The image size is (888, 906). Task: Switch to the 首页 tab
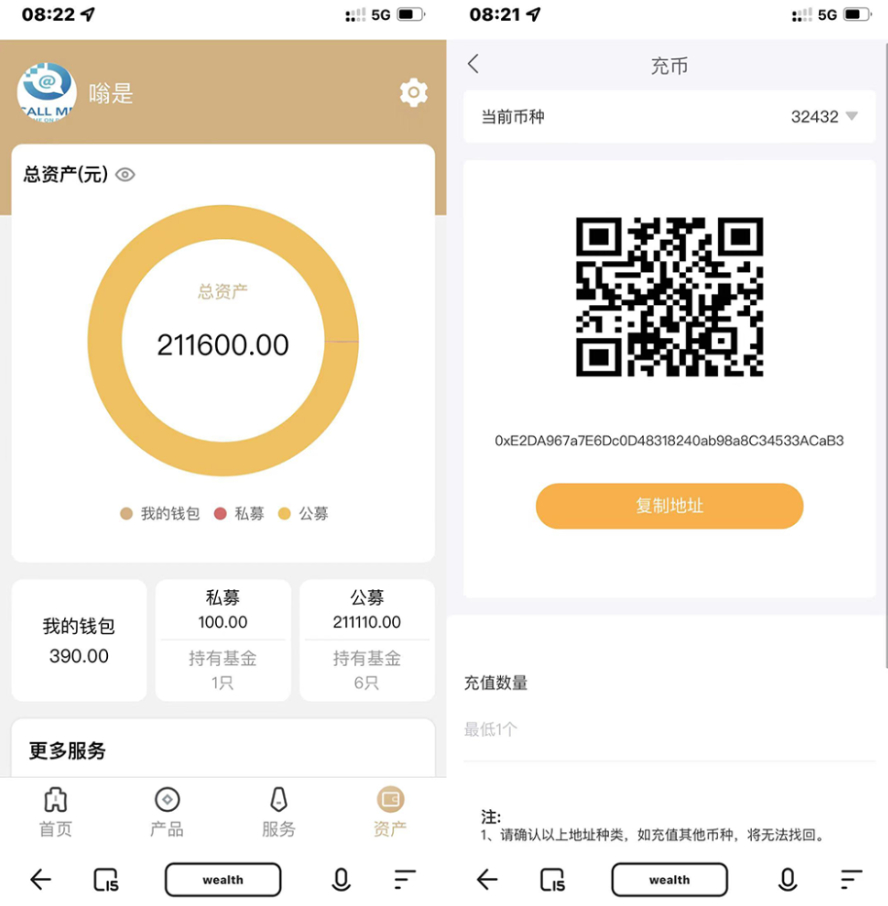pyautogui.click(x=56, y=812)
